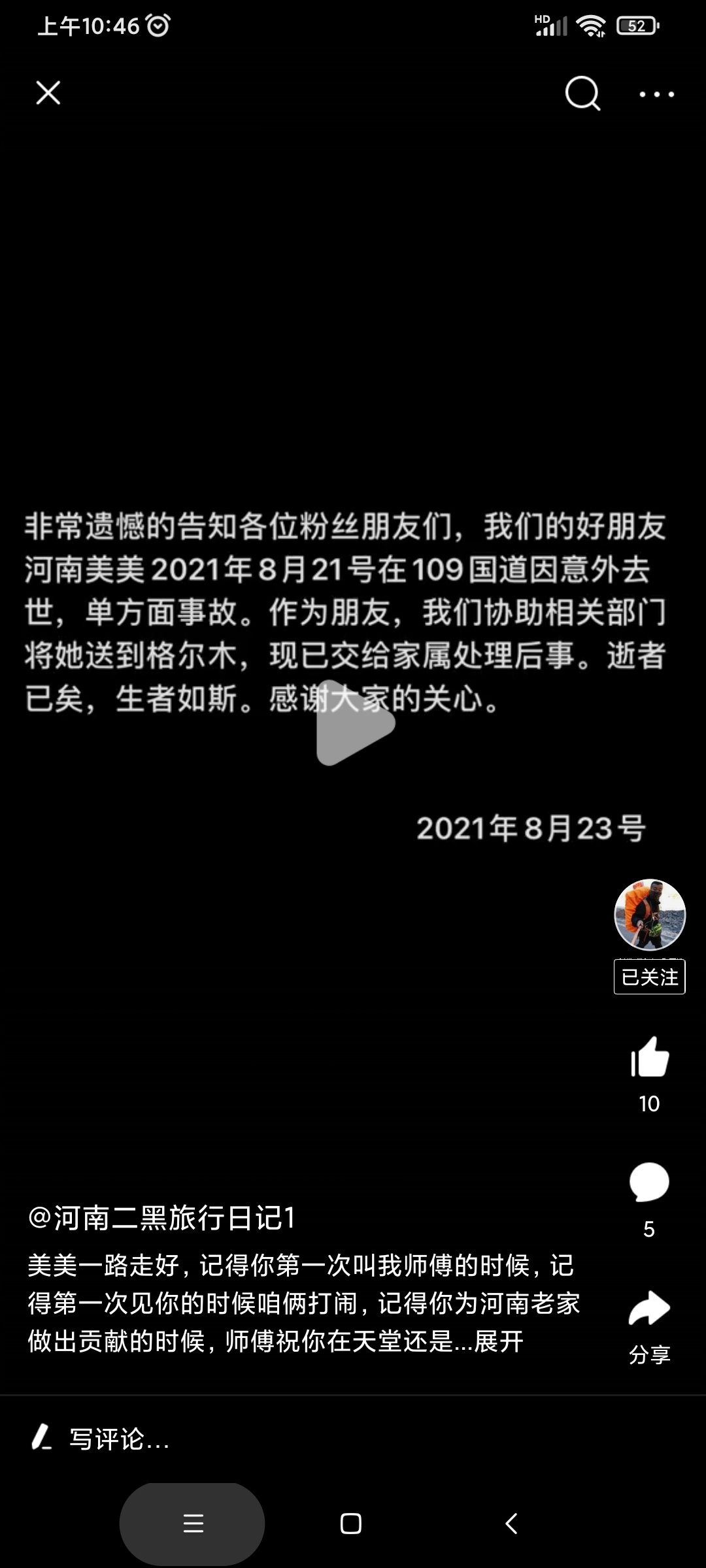Open the author's profile avatar
706x1568 pixels.
649,915
